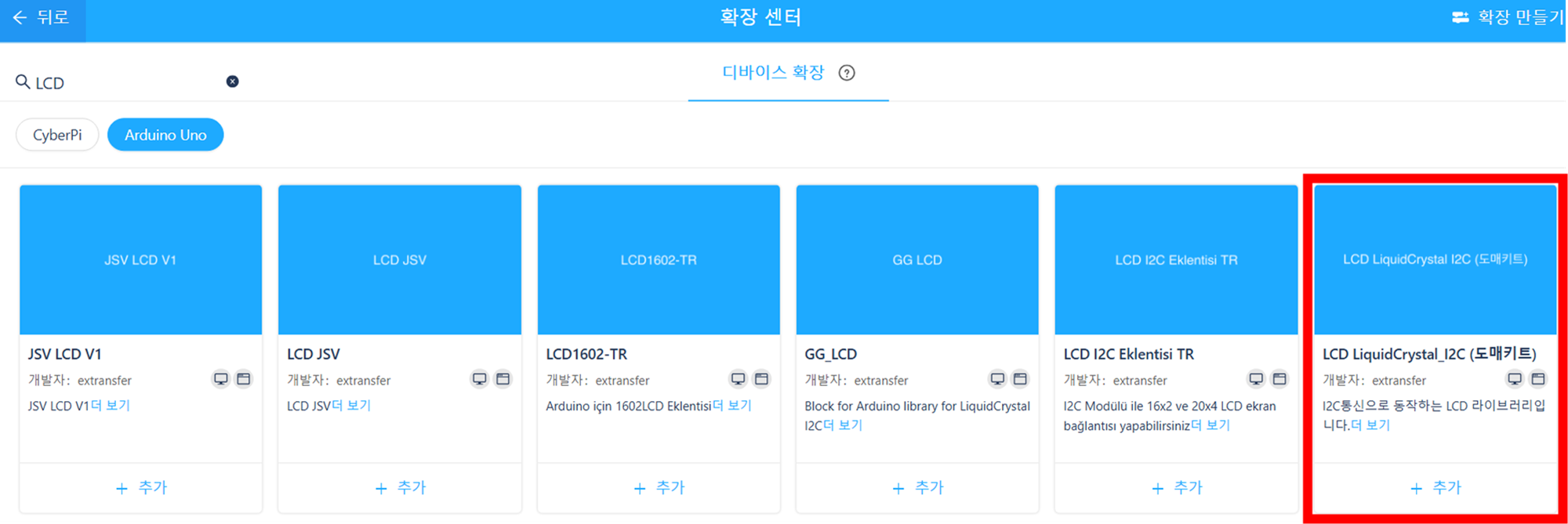Viewport: 1568px width, 524px height.
Task: Open the help icon beside 디바이스 확장
Action: (x=847, y=73)
